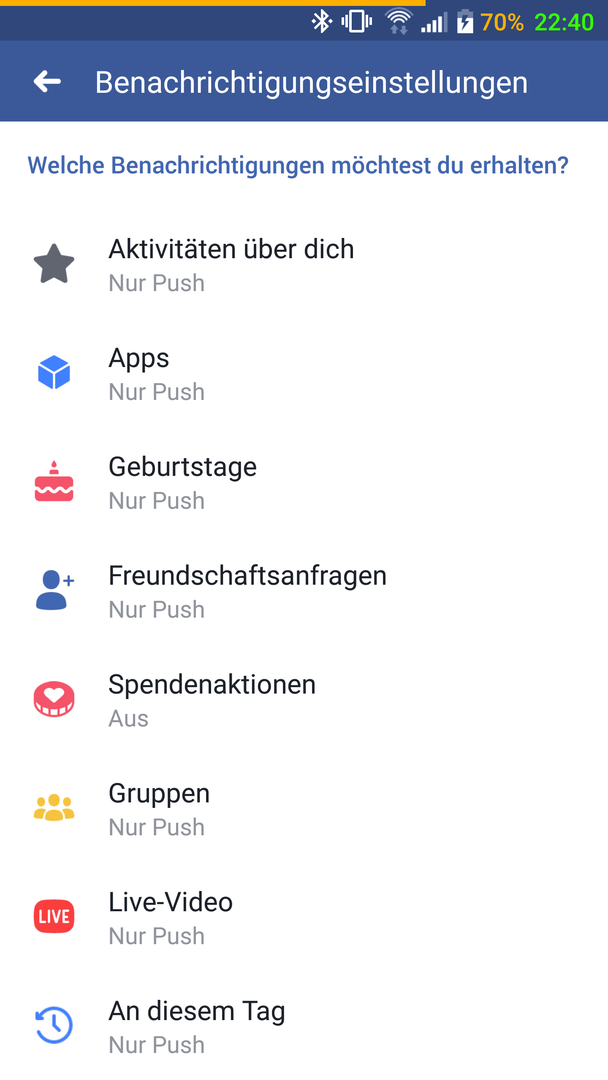Select the Geburtstage row

304,483
